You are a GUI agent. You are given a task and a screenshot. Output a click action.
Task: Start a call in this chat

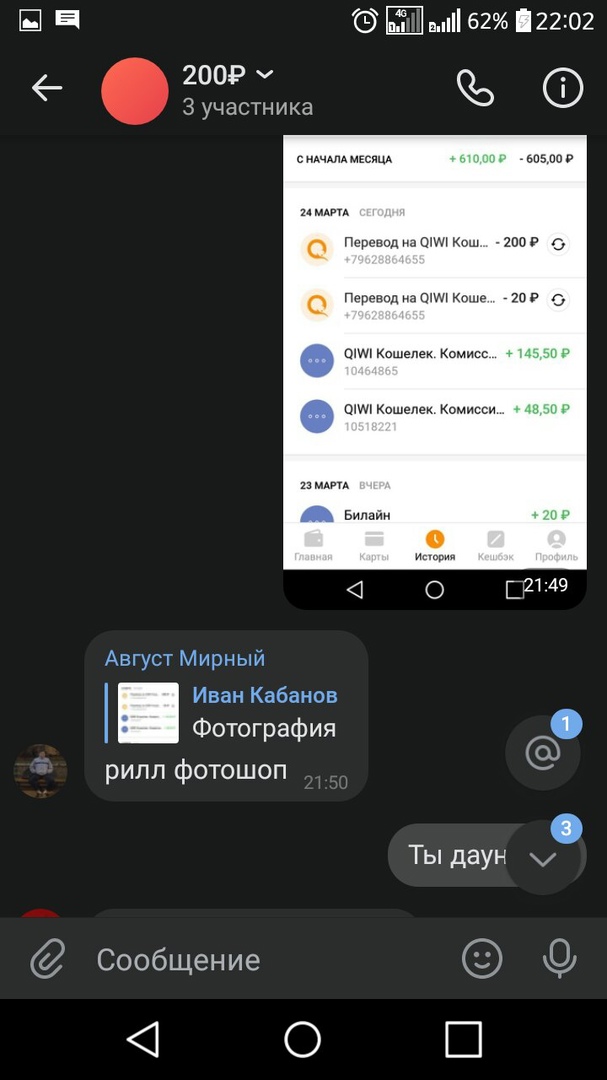475,89
